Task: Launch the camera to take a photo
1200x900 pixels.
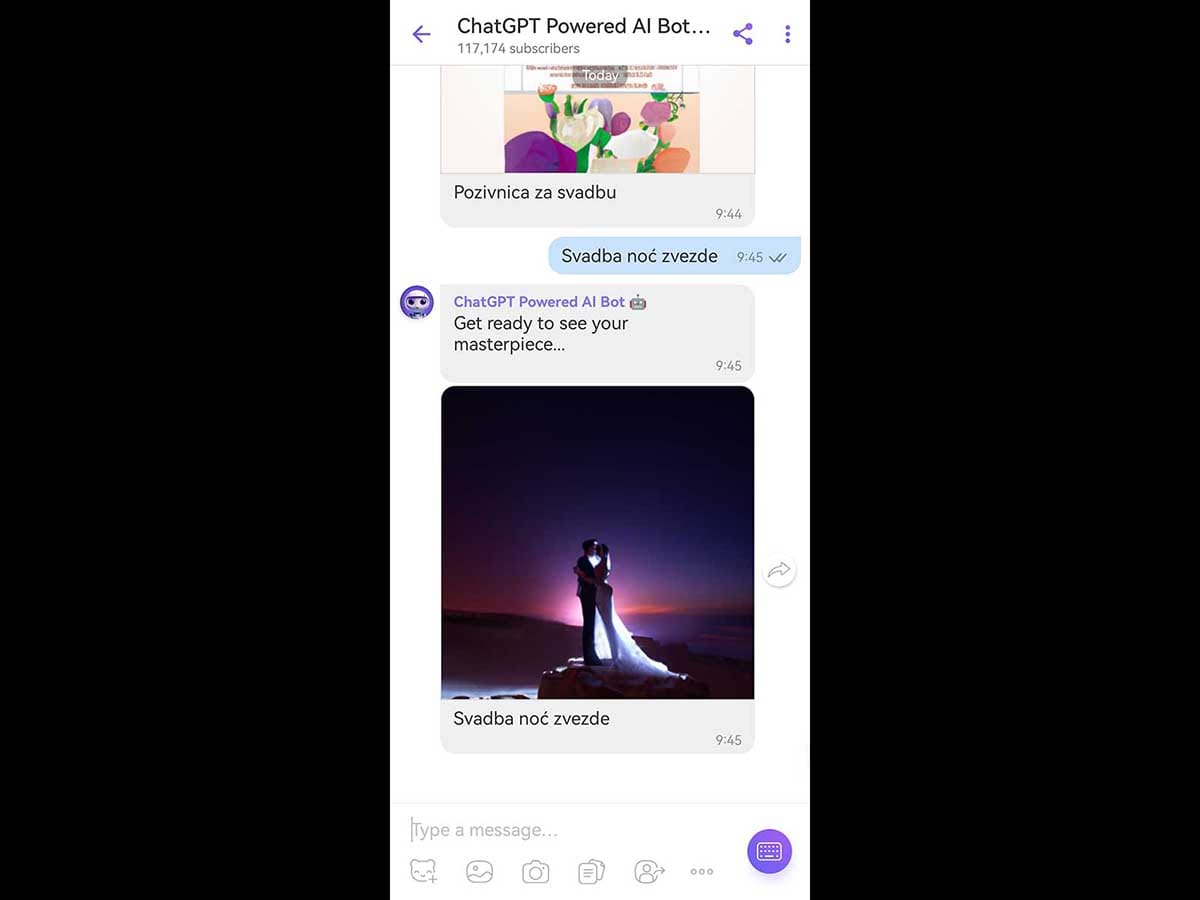Action: [536, 872]
